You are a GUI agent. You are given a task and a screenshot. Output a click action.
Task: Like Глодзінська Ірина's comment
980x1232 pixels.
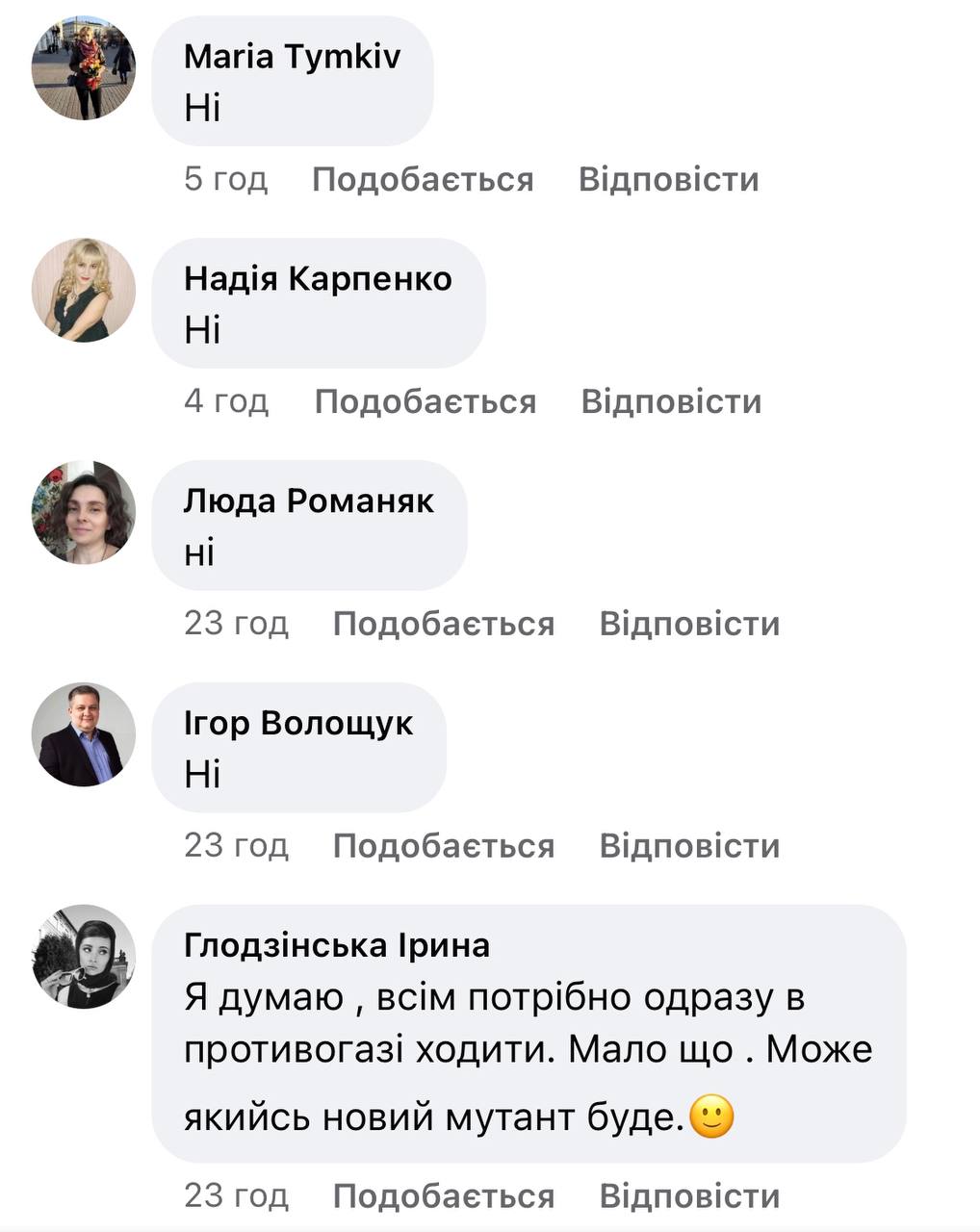(443, 1196)
